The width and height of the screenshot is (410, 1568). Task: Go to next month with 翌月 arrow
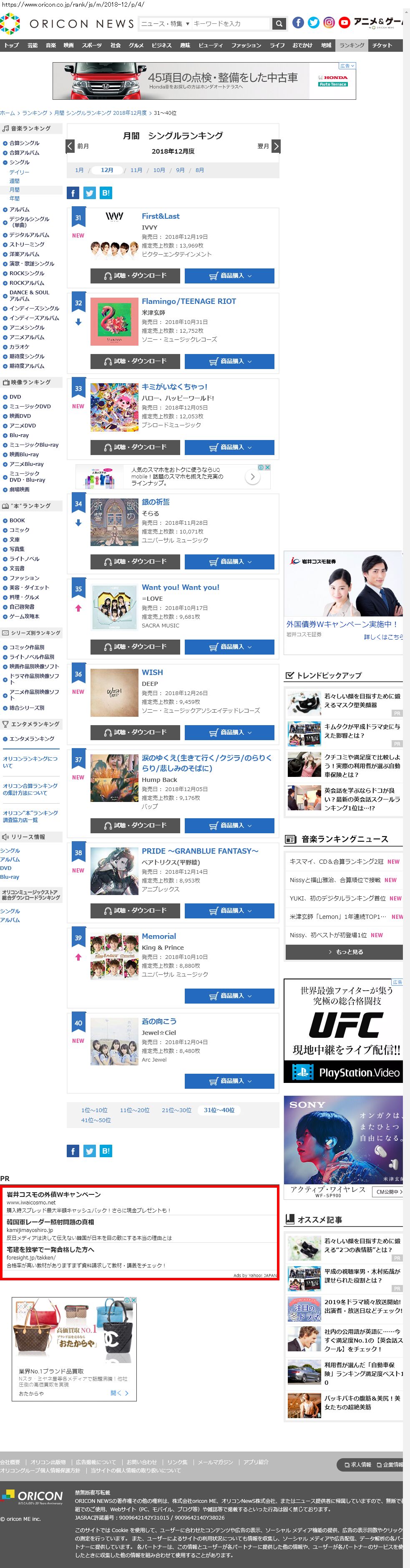coord(276,146)
